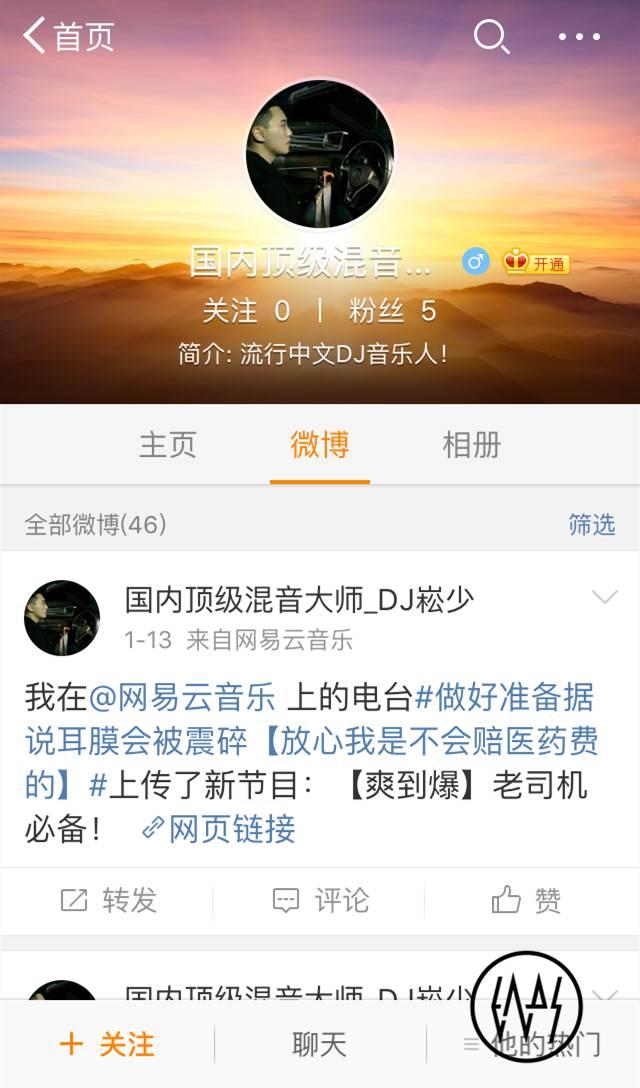This screenshot has height=1088, width=640.
Task: Go back to 首页
Action: tap(67, 37)
